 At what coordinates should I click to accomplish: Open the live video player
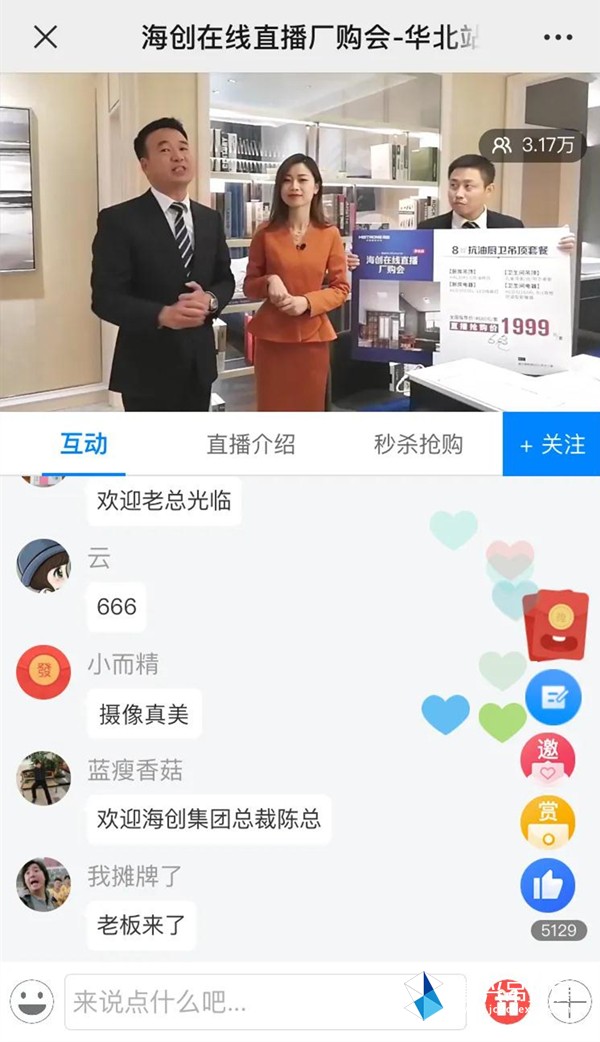(x=300, y=242)
